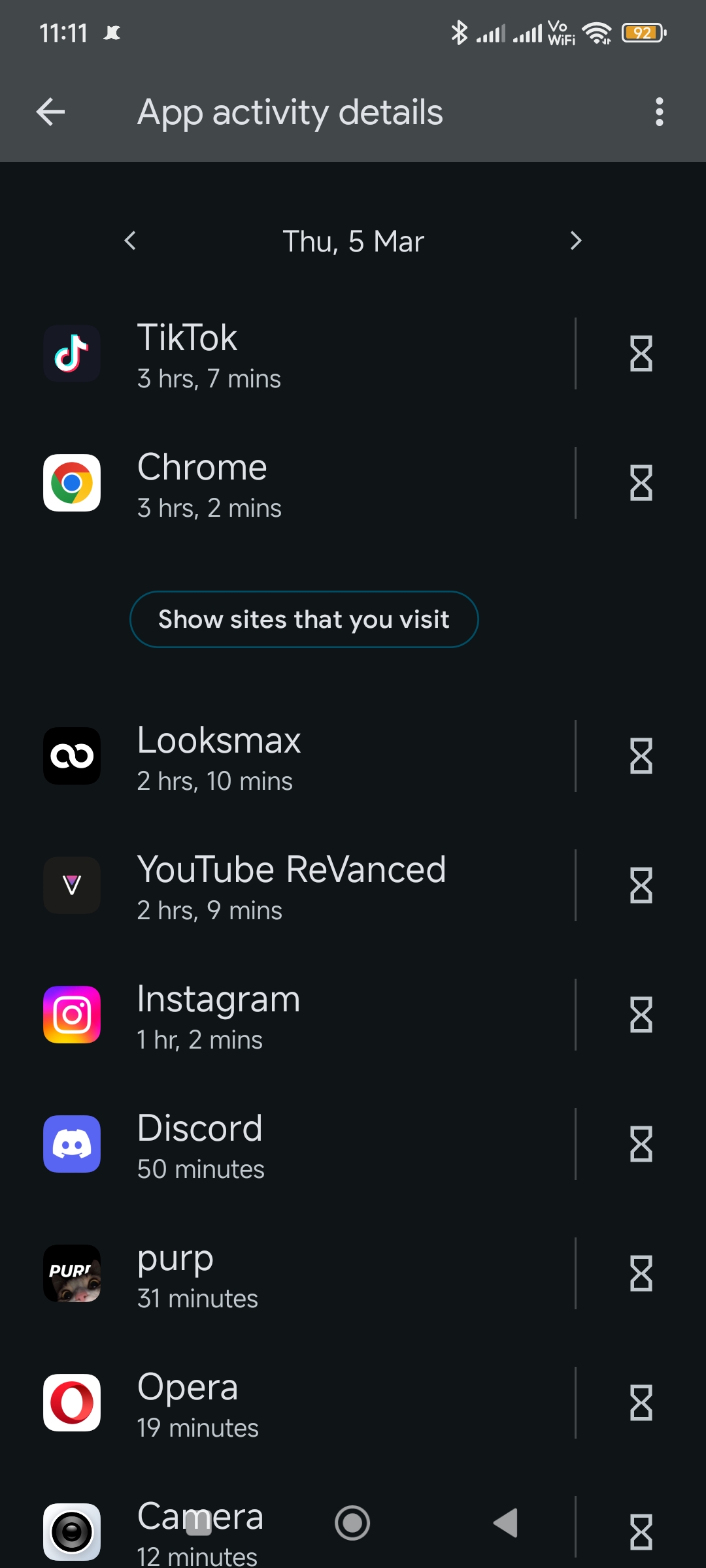Set a timer for Discord usage

641,1143
